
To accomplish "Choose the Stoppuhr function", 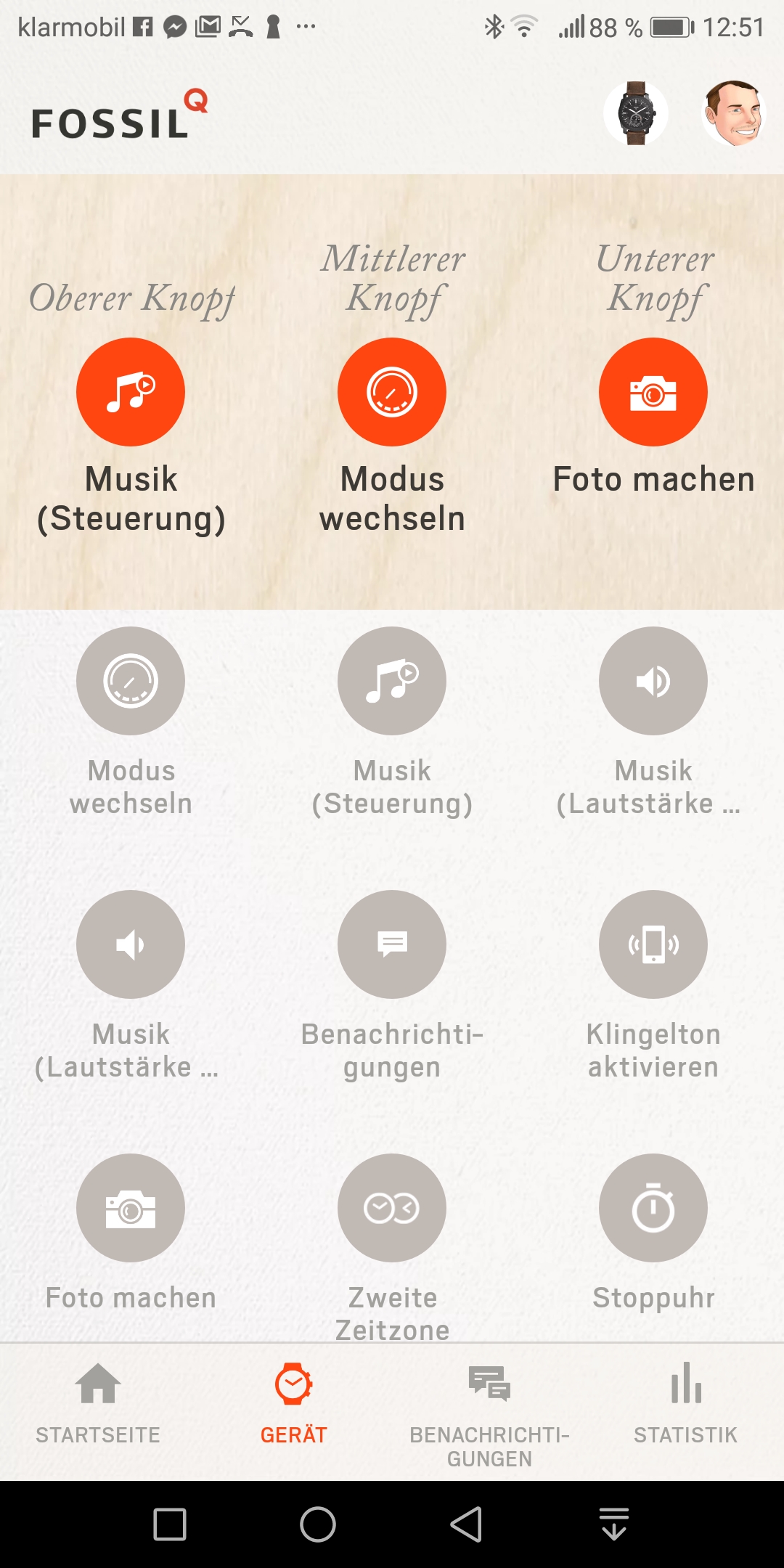I will 653,1208.
